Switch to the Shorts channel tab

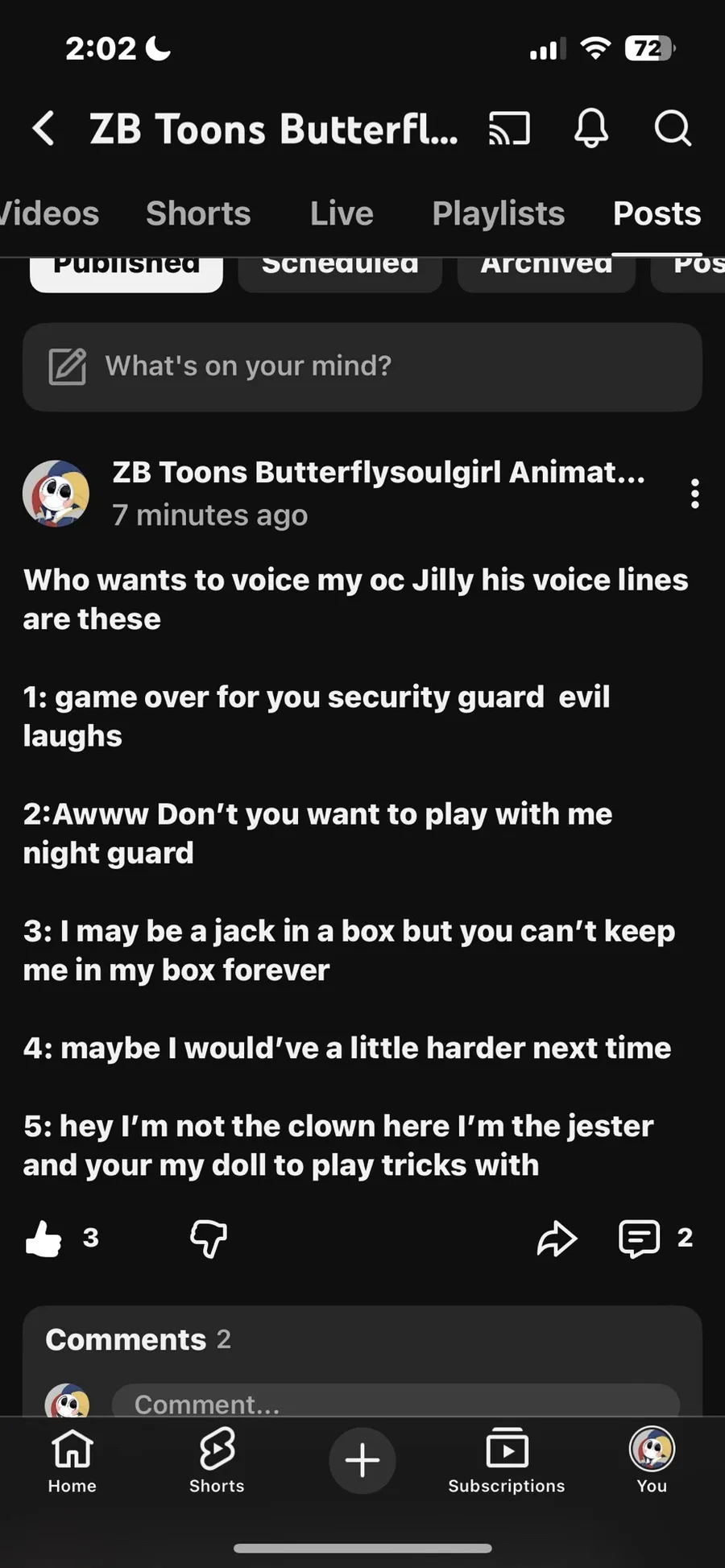click(198, 213)
